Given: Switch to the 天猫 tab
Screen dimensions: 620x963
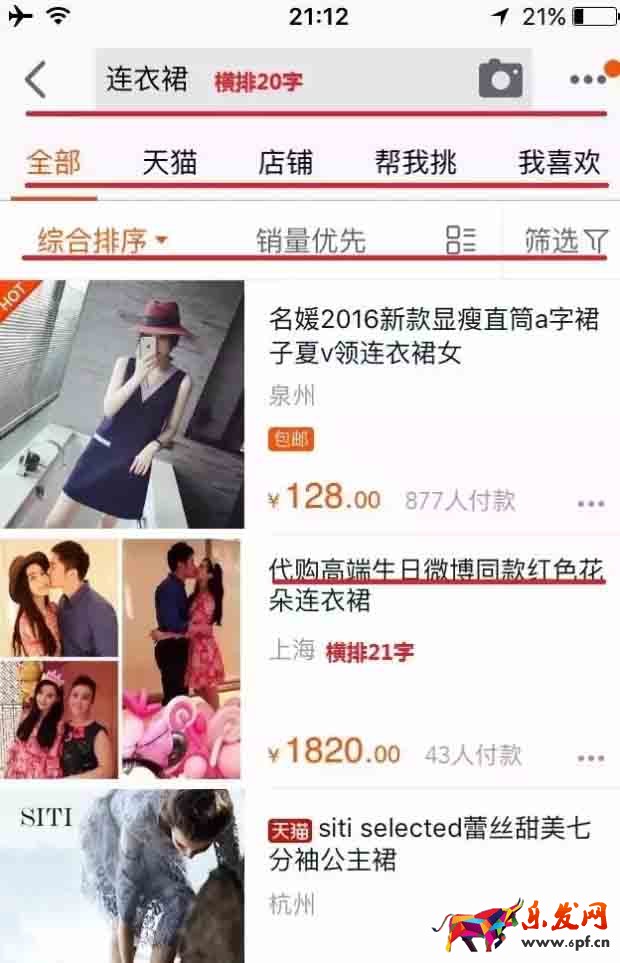Looking at the screenshot, I should point(169,162).
